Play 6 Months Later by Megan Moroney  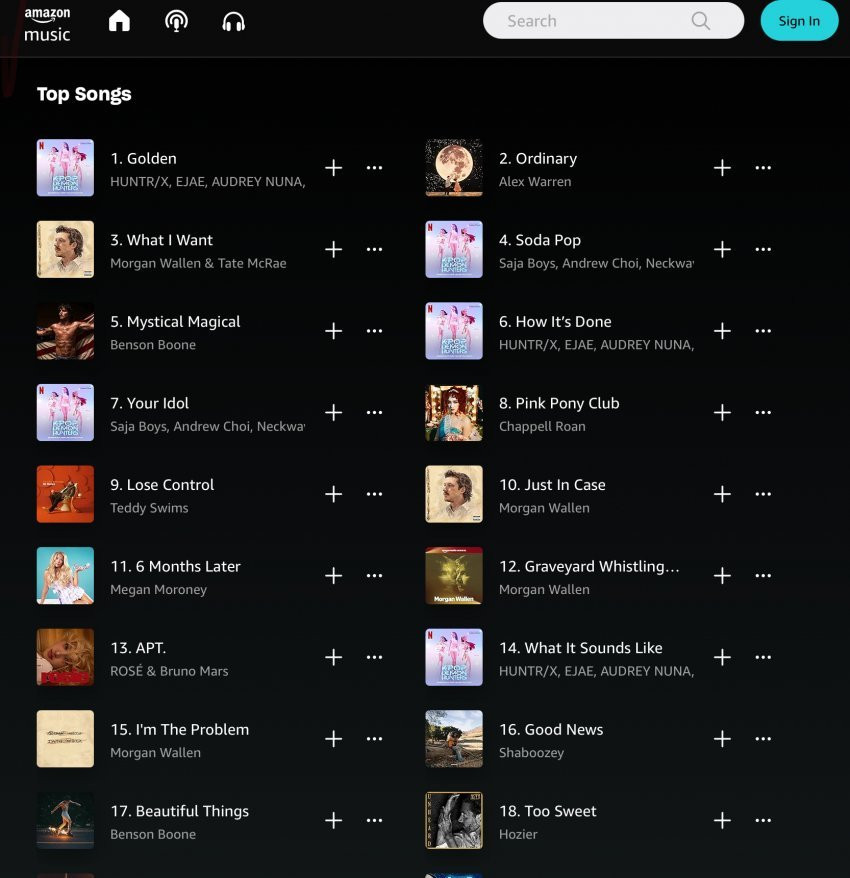click(175, 566)
